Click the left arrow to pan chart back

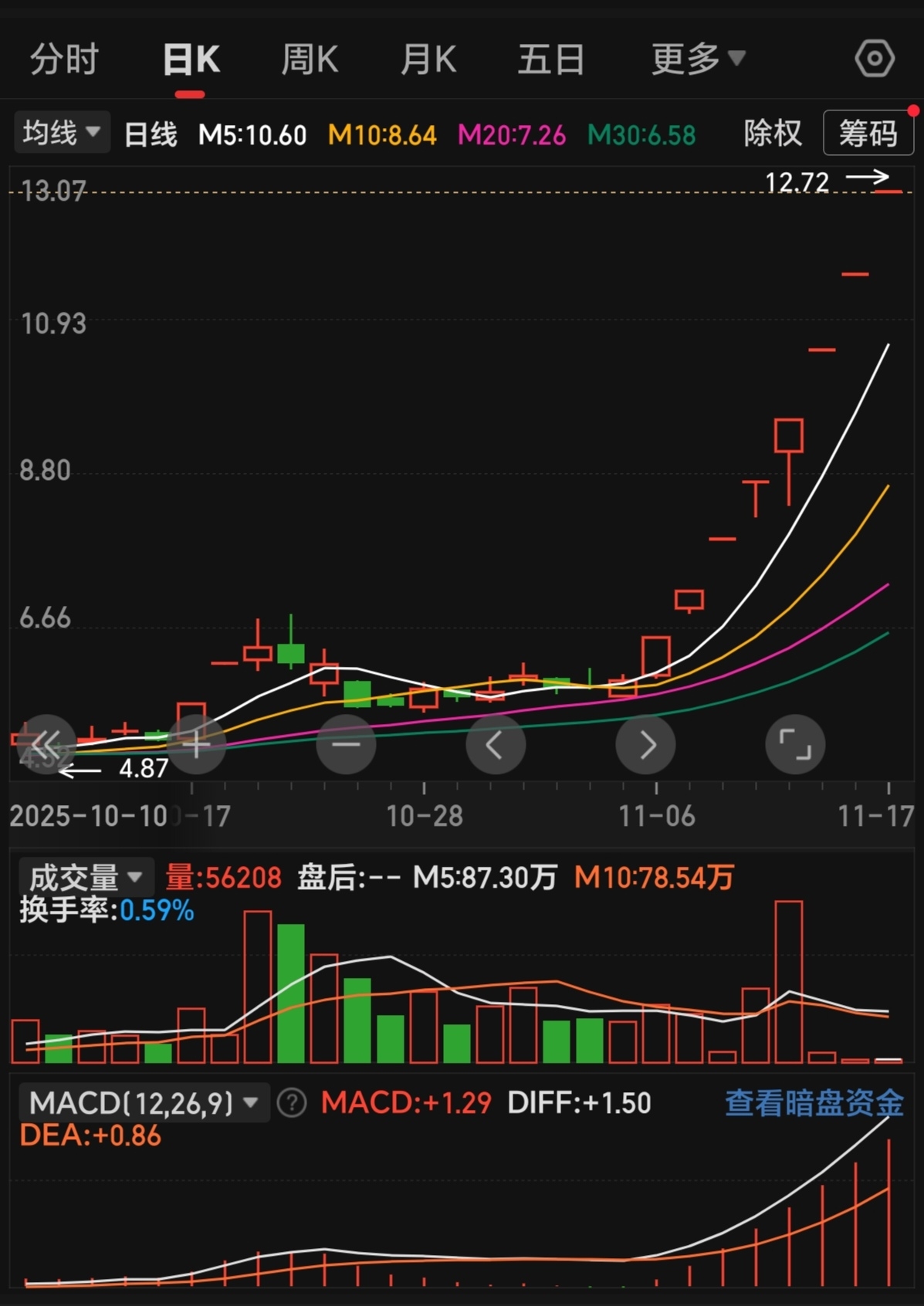tap(496, 743)
